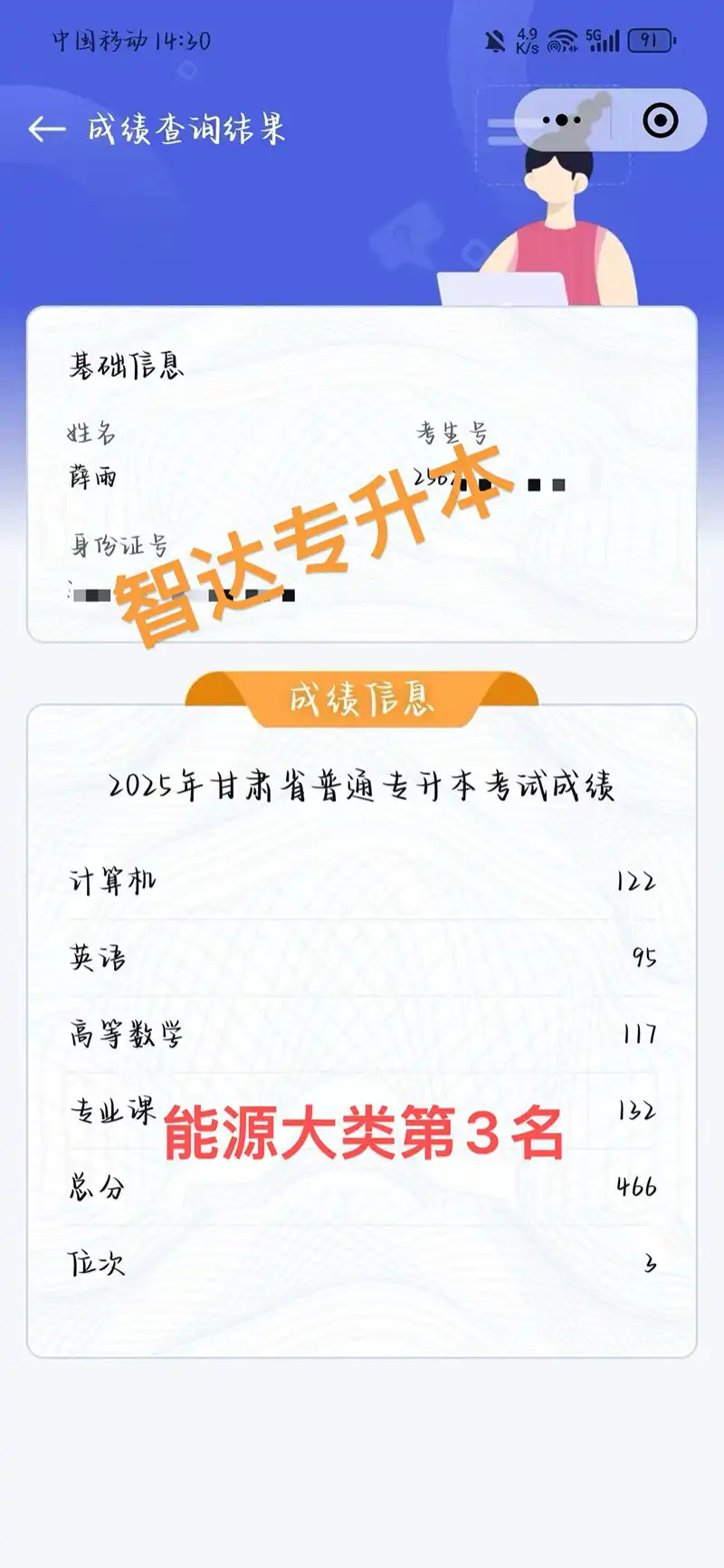Viewport: 724px width, 1568px height.
Task: Open the mini program more options menu
Action: [x=562, y=120]
